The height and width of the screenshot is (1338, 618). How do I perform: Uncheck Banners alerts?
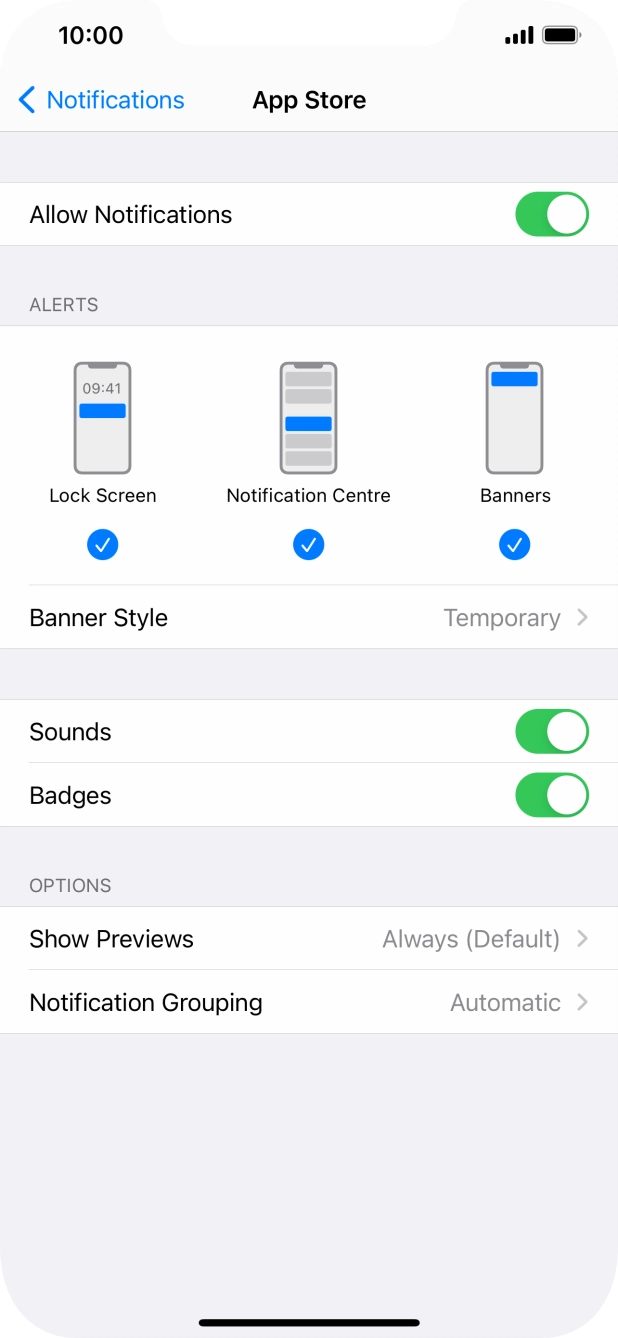pos(514,545)
